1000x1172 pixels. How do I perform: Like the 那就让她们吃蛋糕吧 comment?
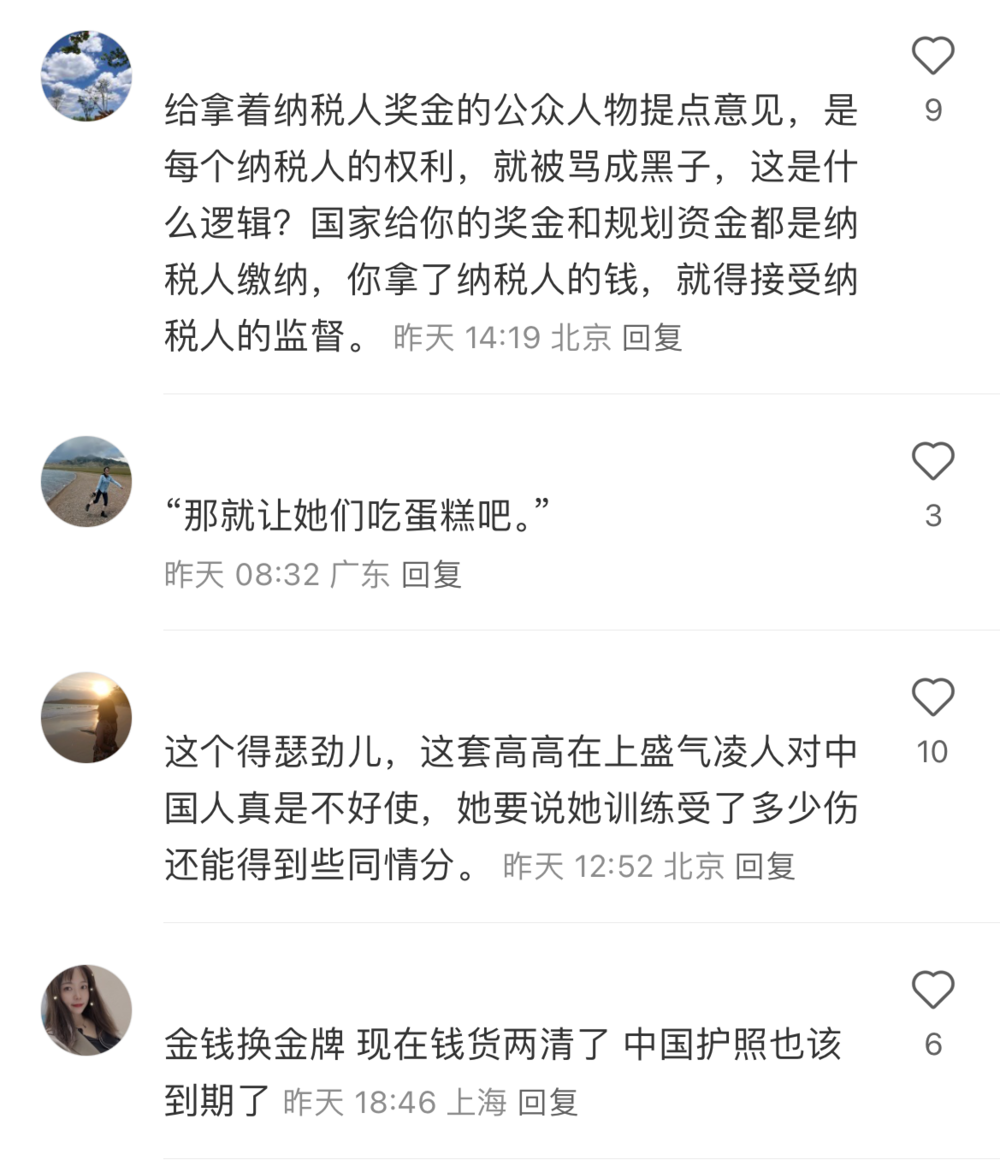coord(932,462)
